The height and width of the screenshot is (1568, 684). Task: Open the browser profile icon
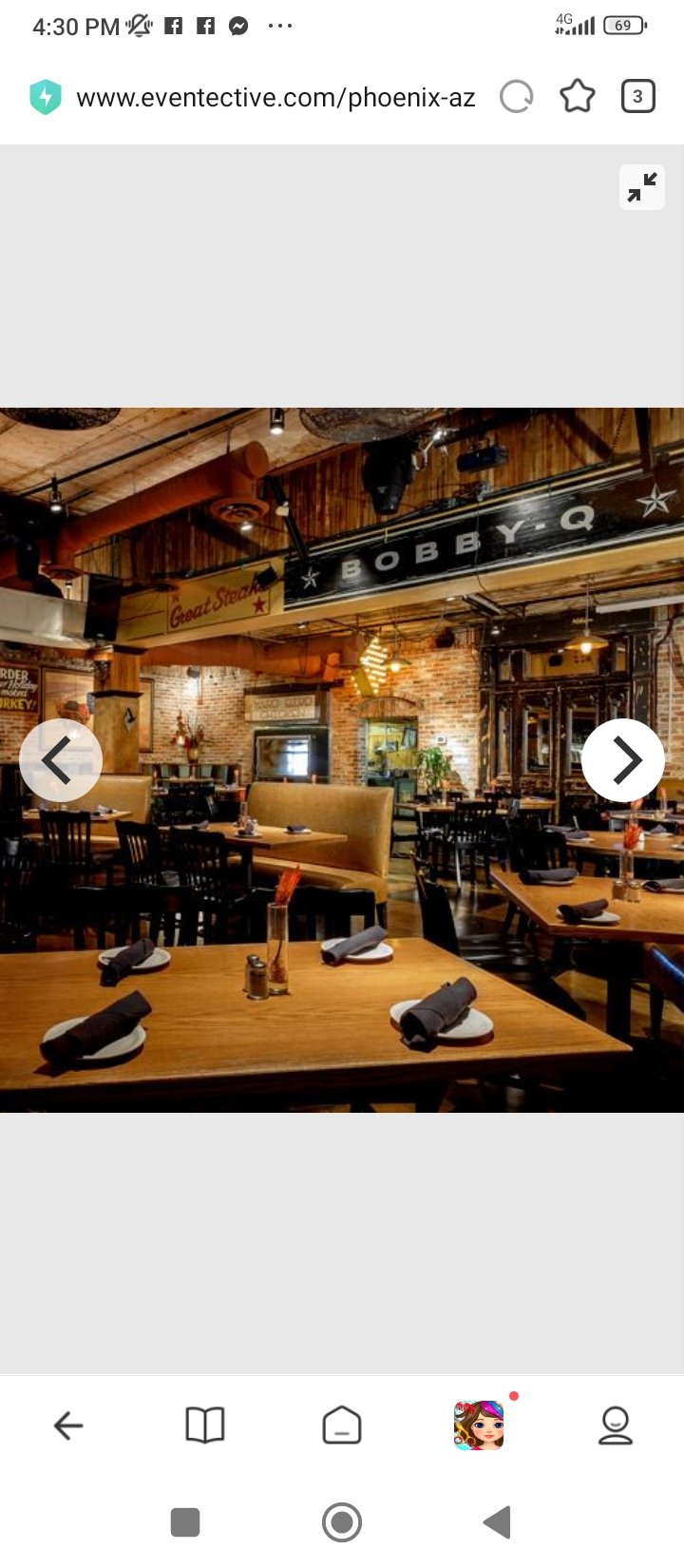(616, 1425)
